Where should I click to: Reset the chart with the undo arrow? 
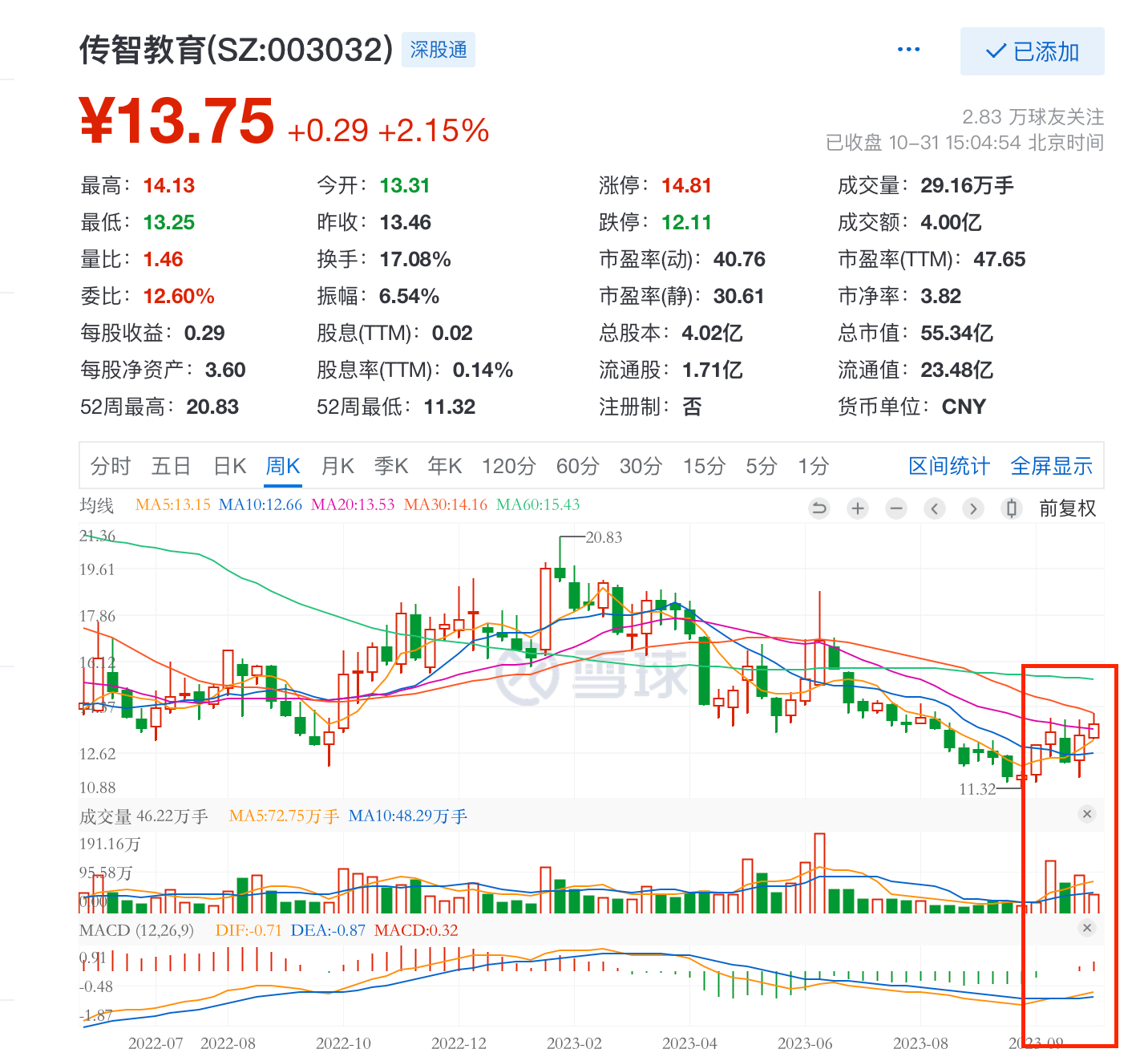pyautogui.click(x=819, y=508)
